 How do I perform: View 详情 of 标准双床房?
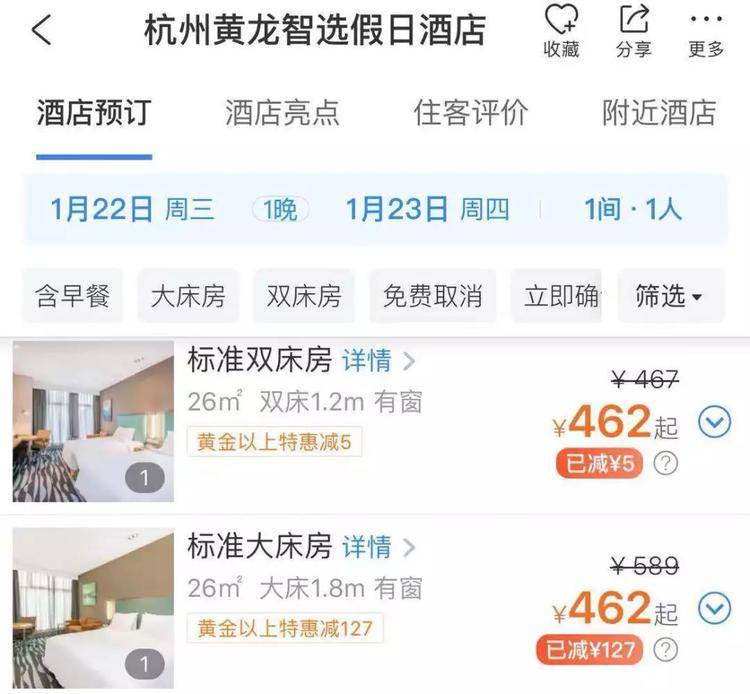point(377,360)
